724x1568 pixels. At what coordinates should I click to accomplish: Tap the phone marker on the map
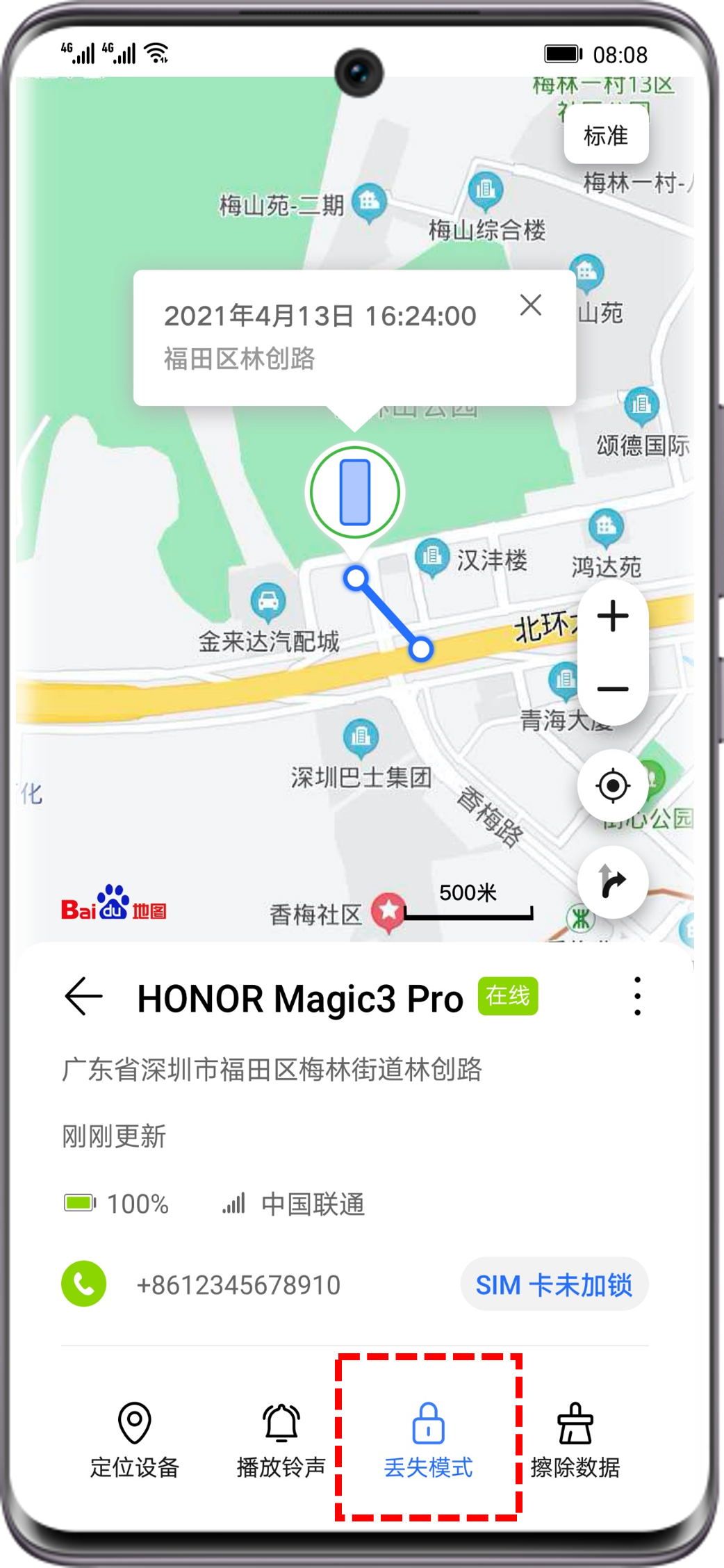355,492
